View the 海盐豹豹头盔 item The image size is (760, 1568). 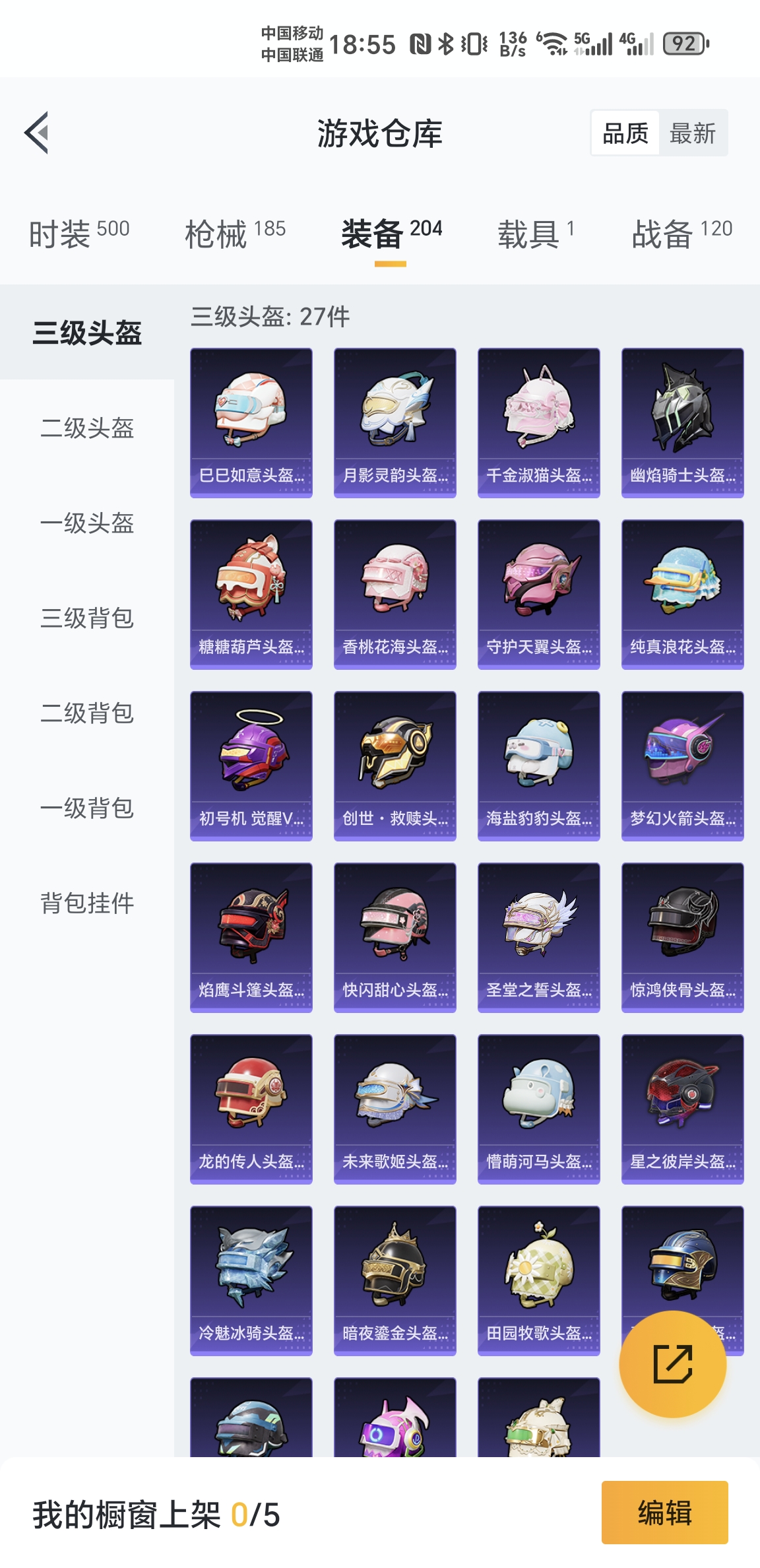(x=538, y=766)
